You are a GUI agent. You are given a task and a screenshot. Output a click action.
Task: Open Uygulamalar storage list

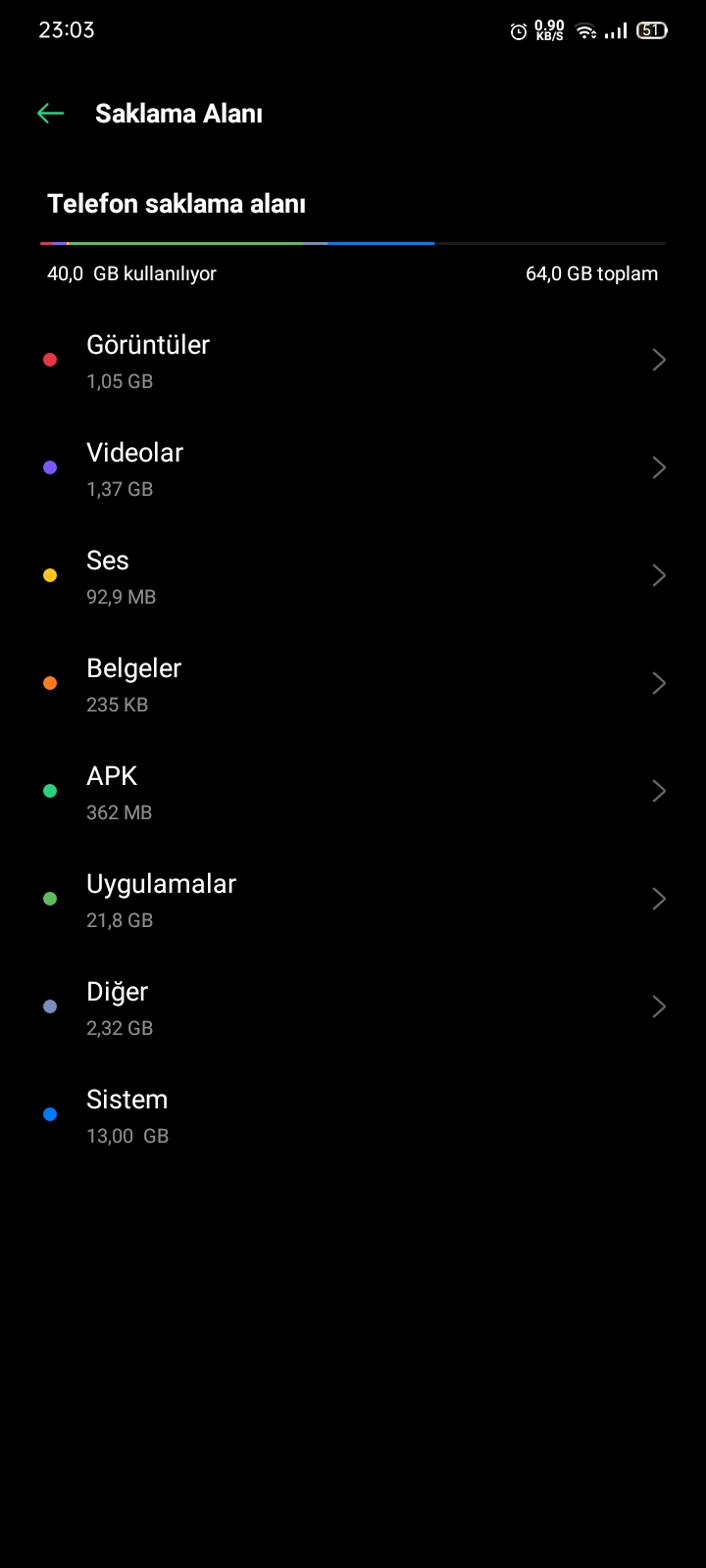point(353,900)
